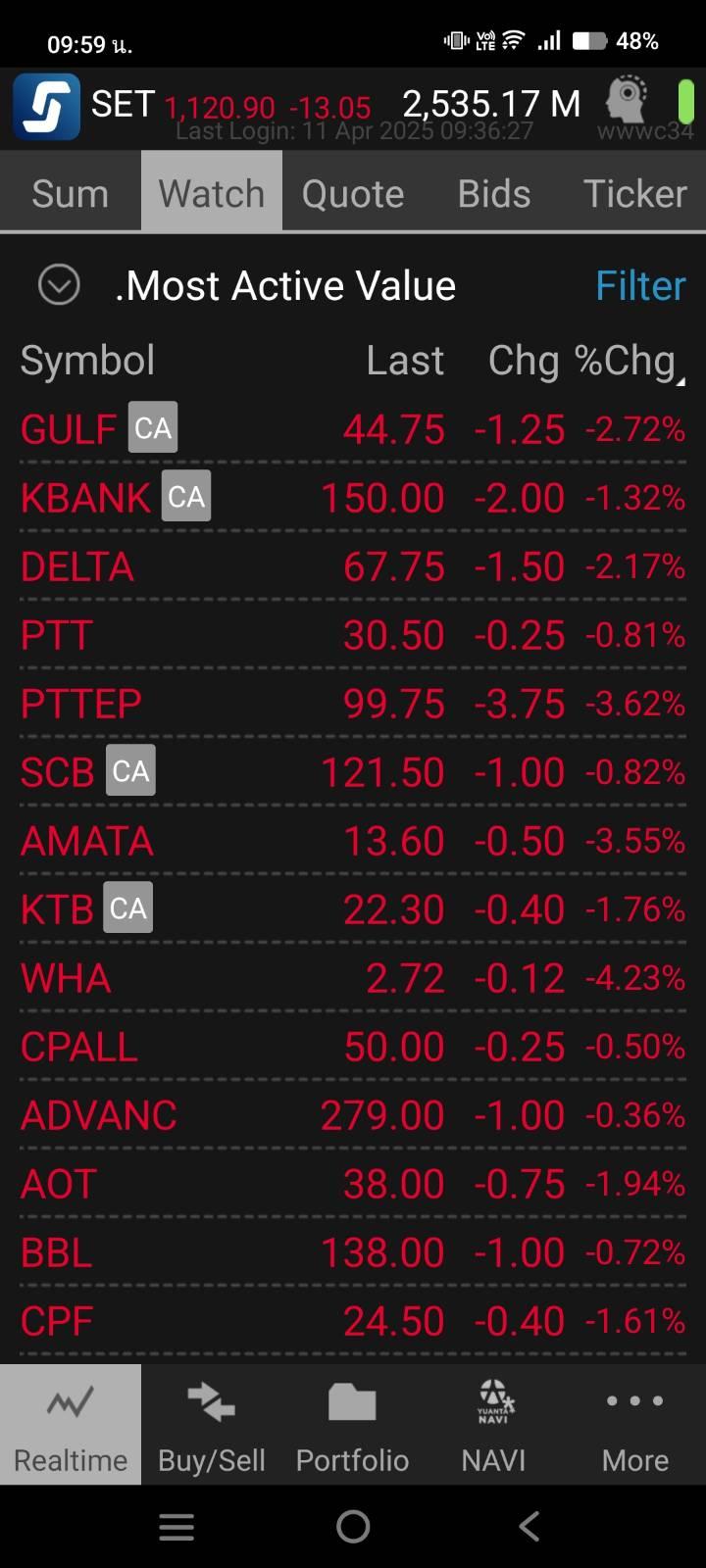This screenshot has width=706, height=1568.
Task: Open the Quote tab
Action: 353,193
